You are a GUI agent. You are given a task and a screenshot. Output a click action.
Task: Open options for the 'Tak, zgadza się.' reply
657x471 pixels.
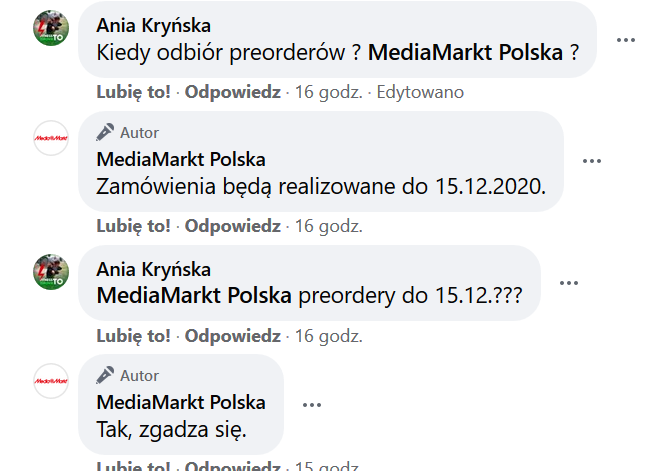coord(312,404)
